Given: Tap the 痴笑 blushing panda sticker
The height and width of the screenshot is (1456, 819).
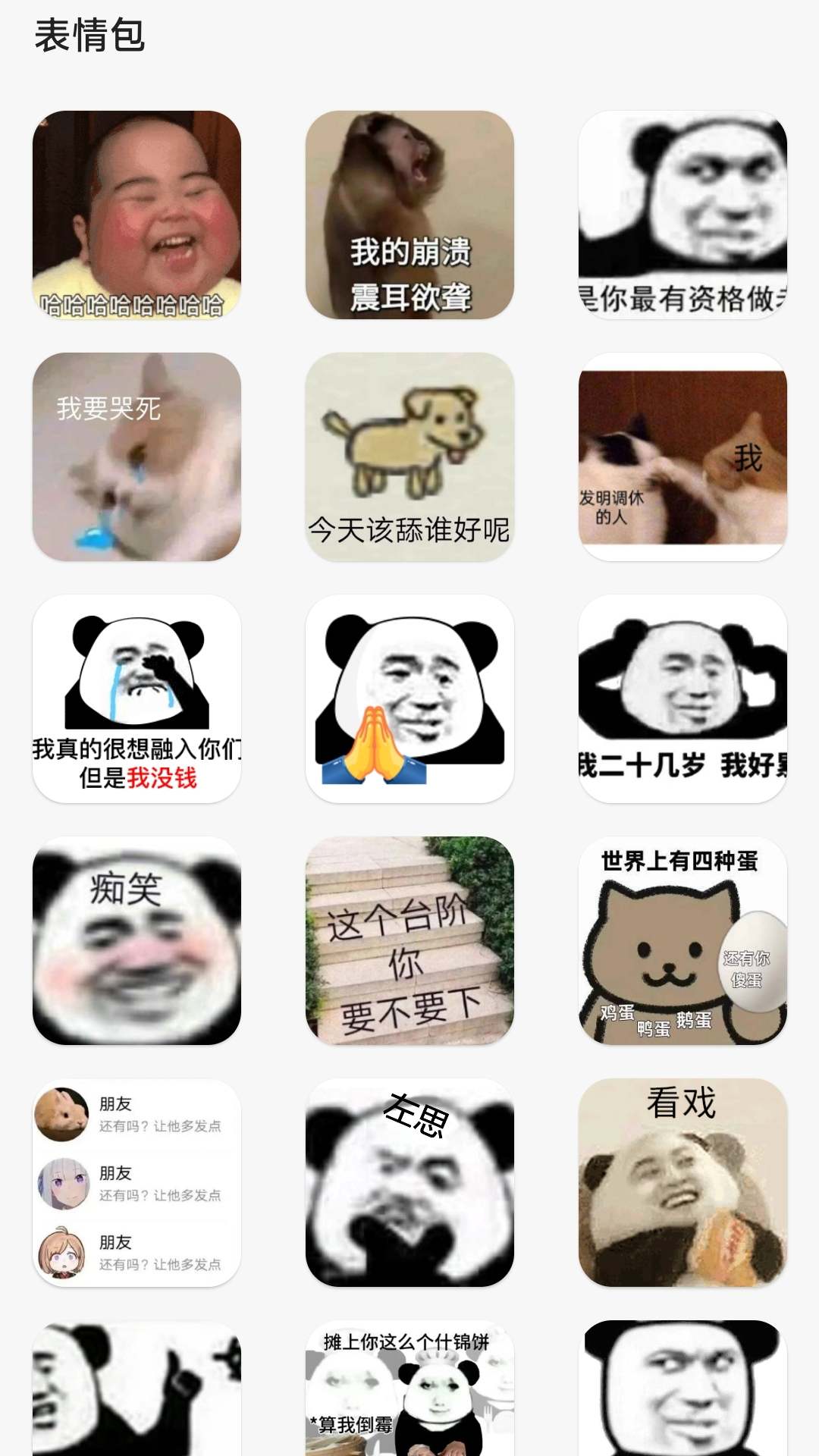Looking at the screenshot, I should (136, 940).
